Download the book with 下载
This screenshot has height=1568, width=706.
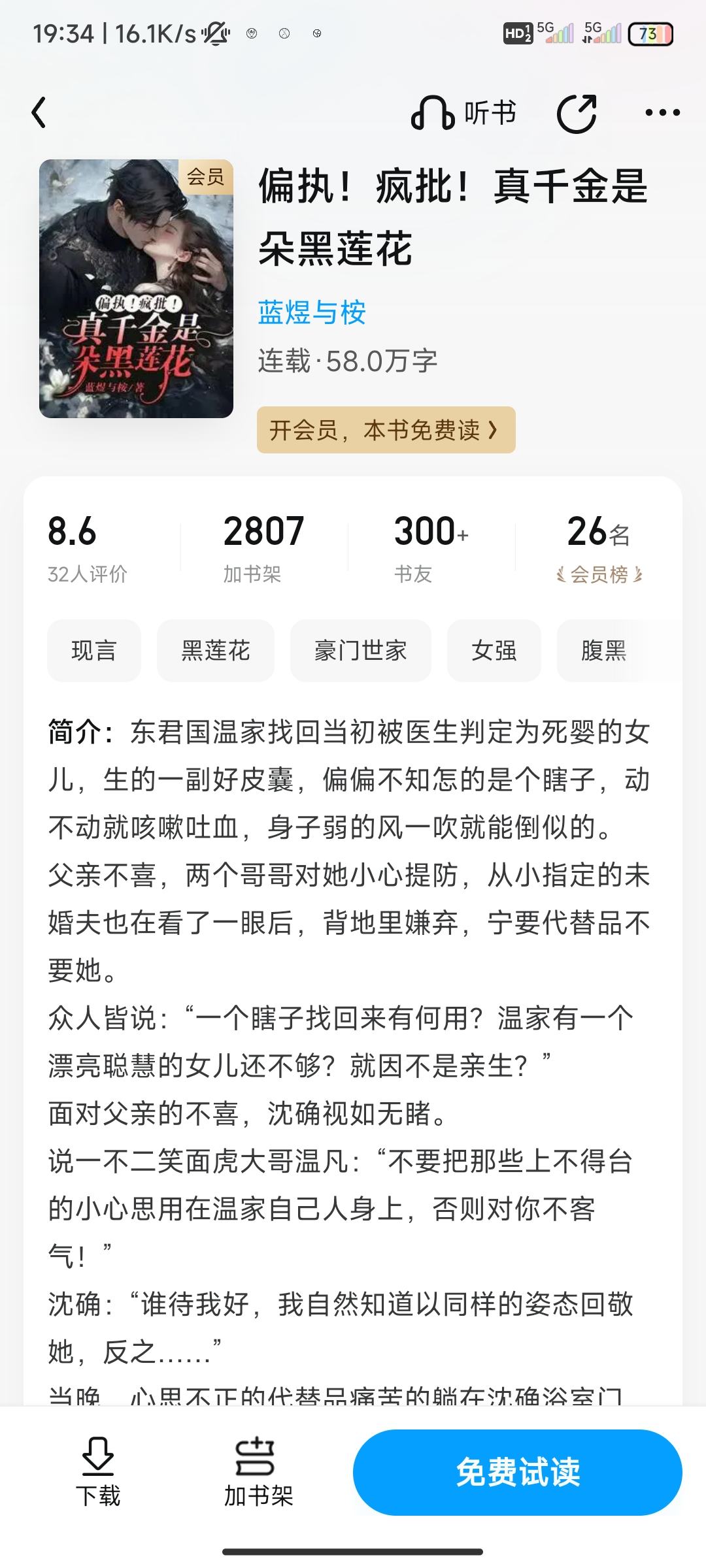tap(98, 1472)
